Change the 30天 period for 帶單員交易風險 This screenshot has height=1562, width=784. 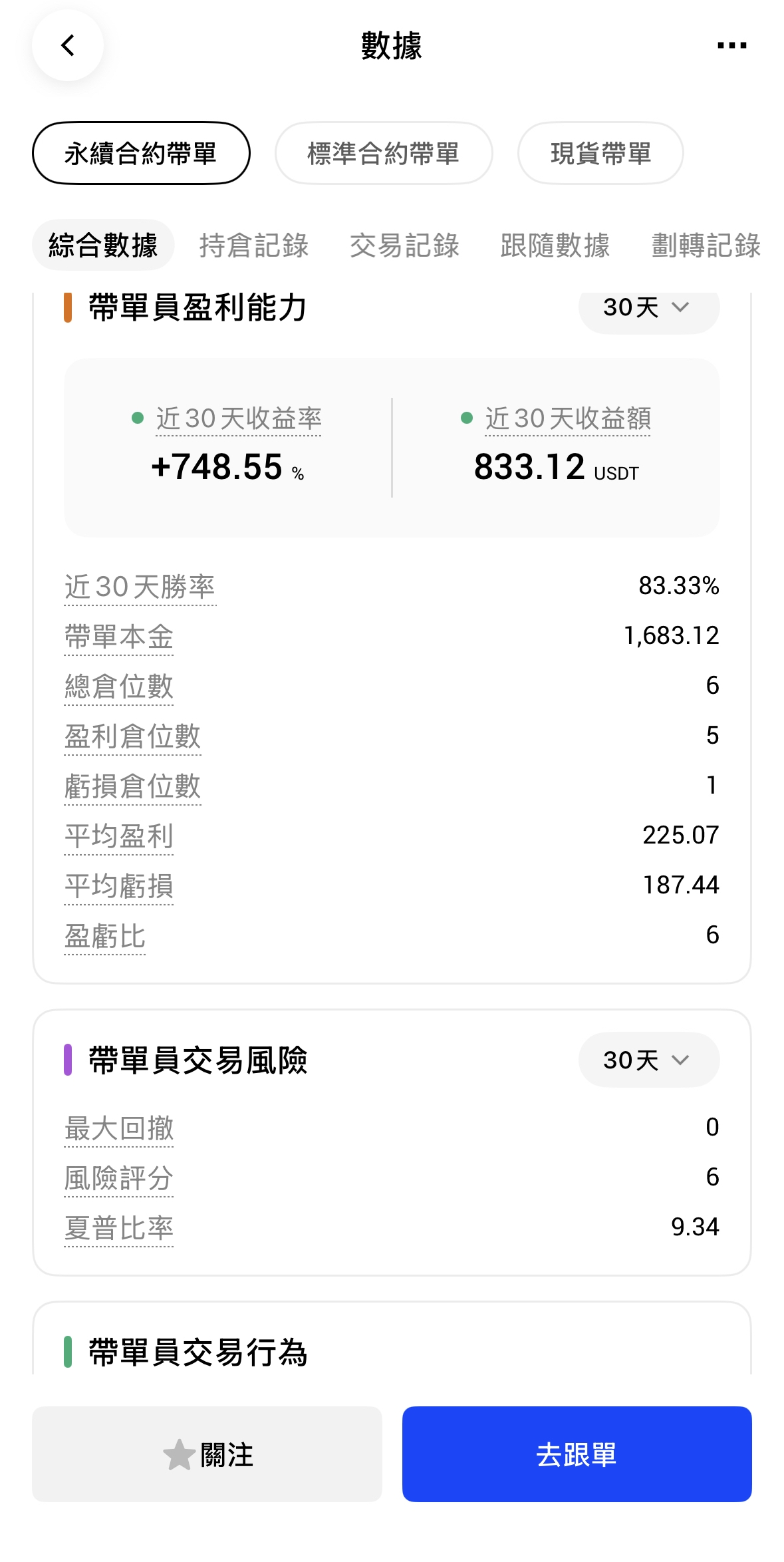648,1060
